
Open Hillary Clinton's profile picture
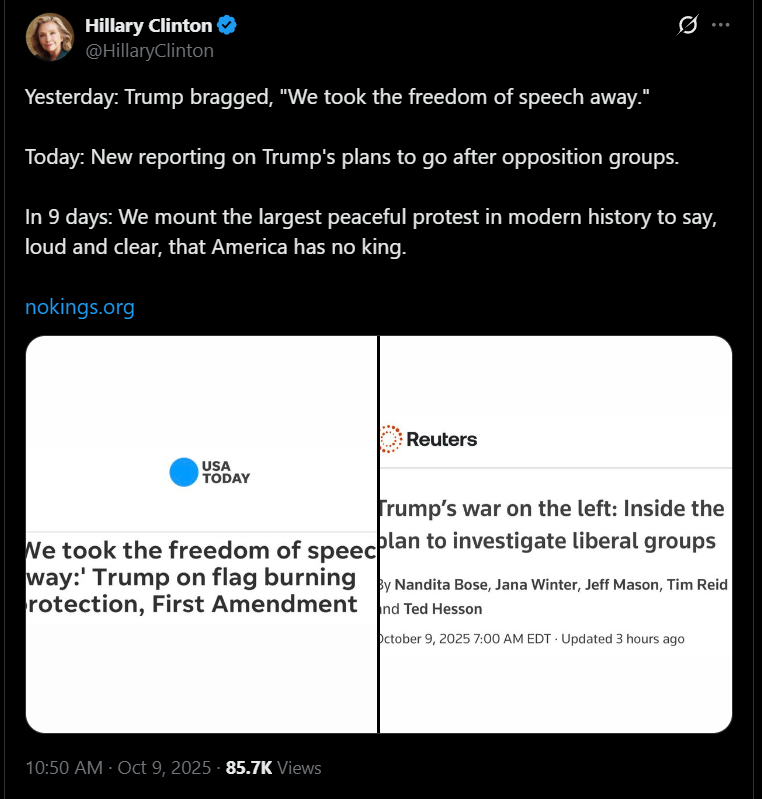(x=49, y=38)
